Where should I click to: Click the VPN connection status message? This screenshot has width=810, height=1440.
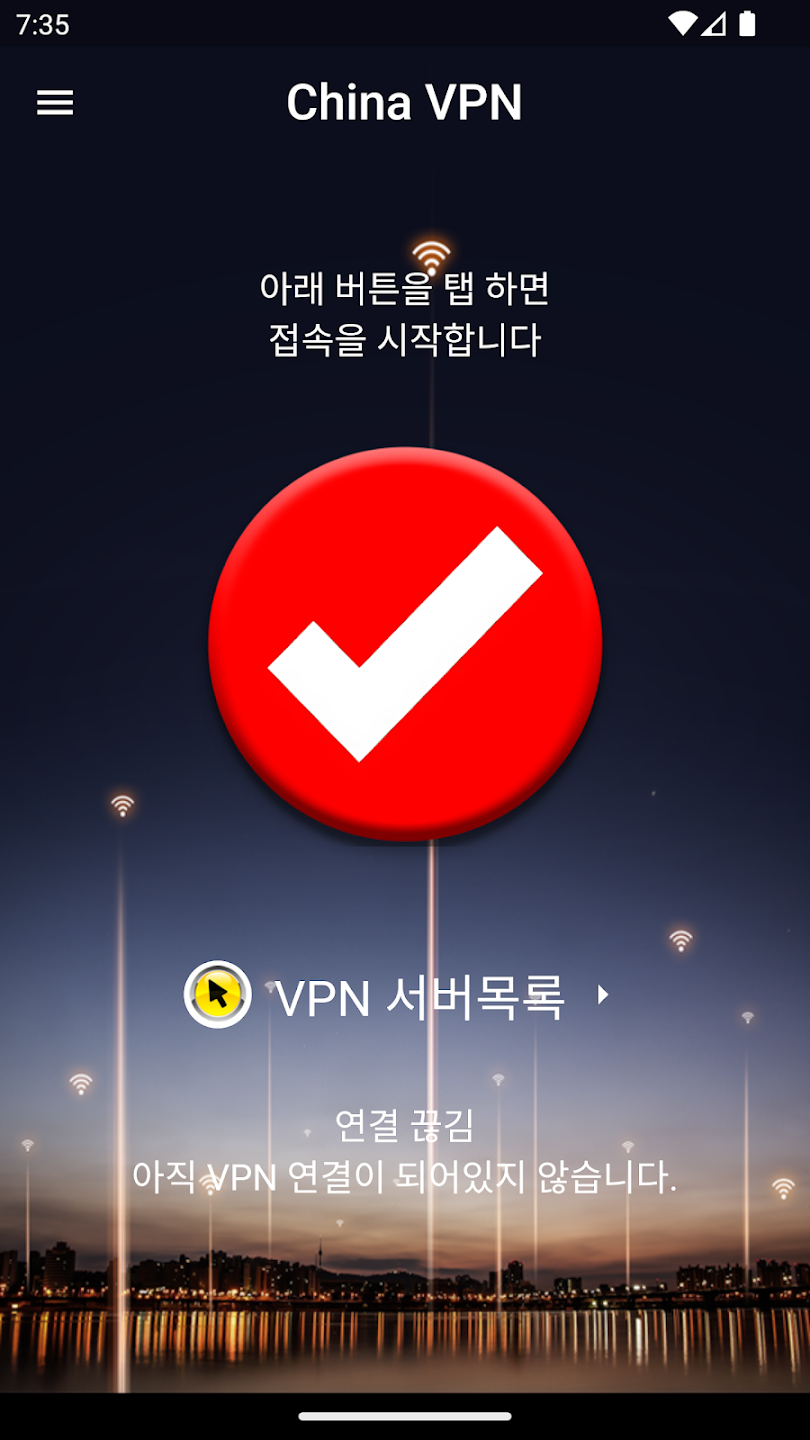(x=405, y=1180)
